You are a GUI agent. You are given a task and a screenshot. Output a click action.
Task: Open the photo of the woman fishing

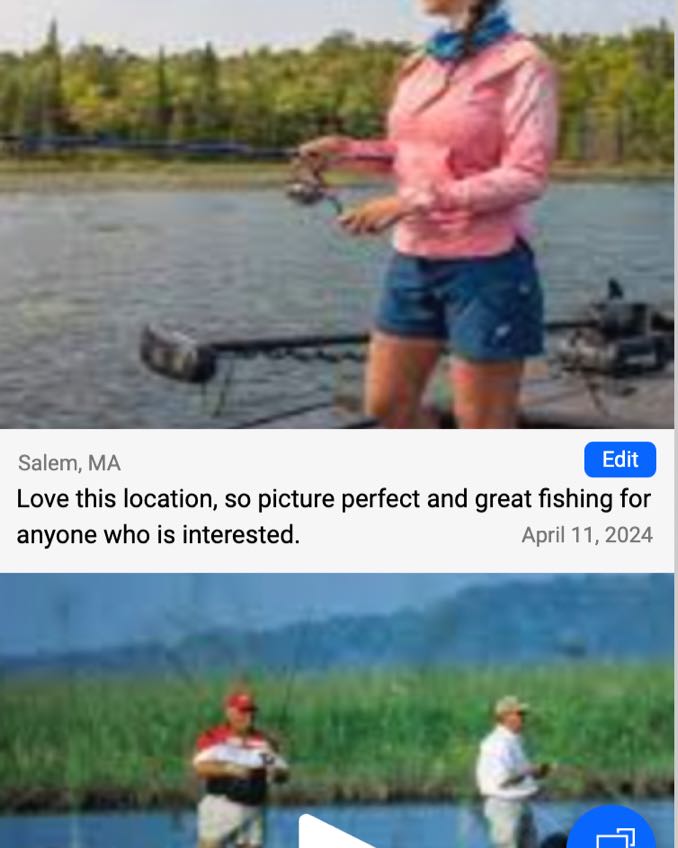click(x=337, y=214)
